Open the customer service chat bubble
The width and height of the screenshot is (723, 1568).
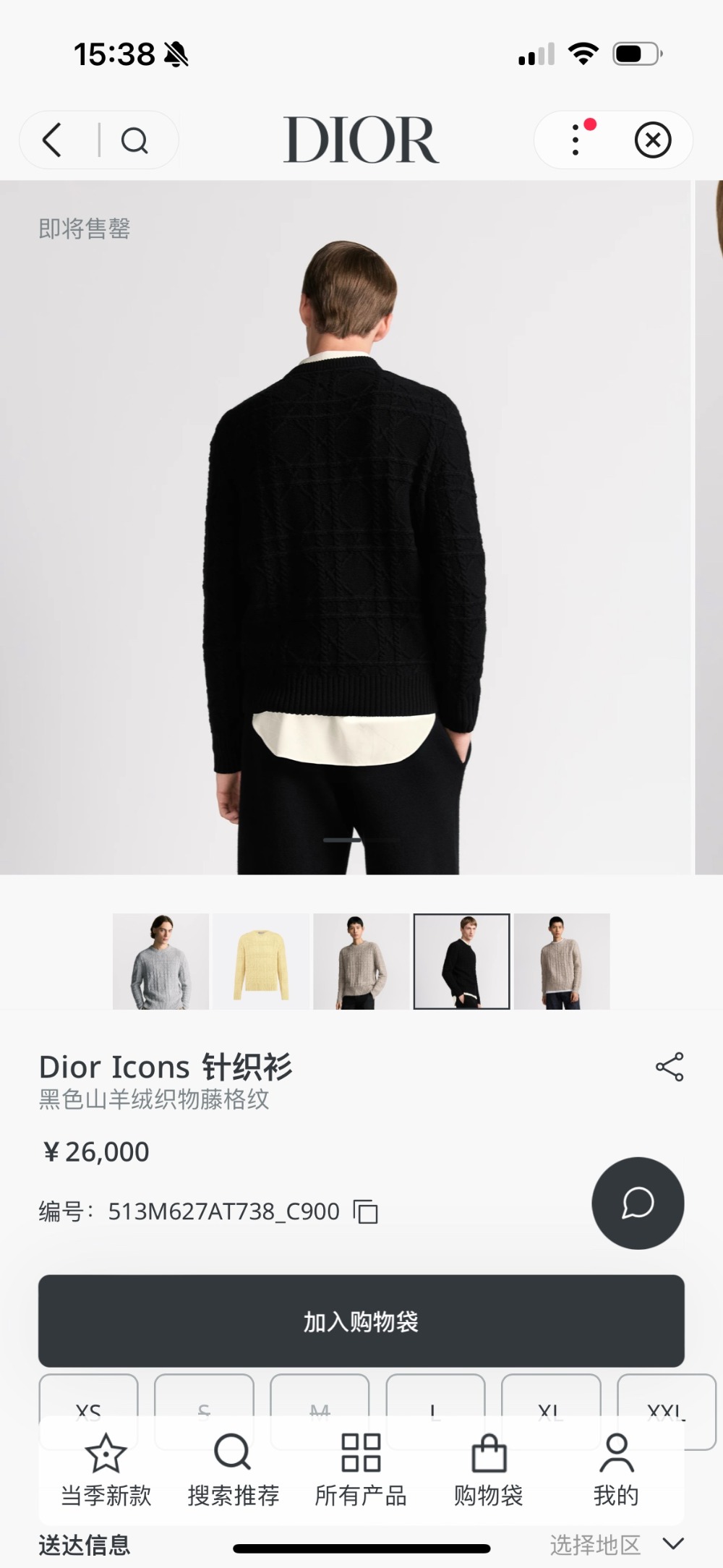[638, 1203]
